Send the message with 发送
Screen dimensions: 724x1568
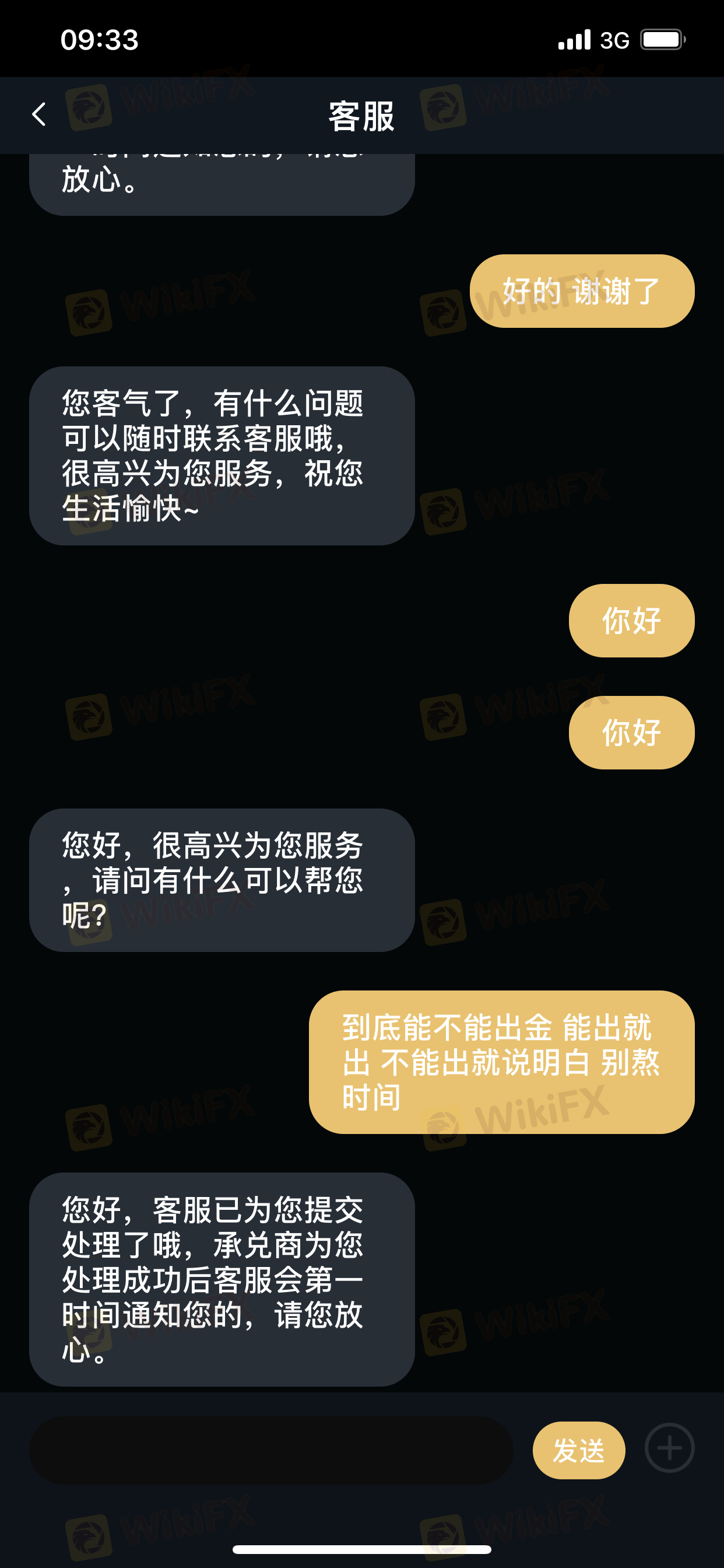point(579,1451)
